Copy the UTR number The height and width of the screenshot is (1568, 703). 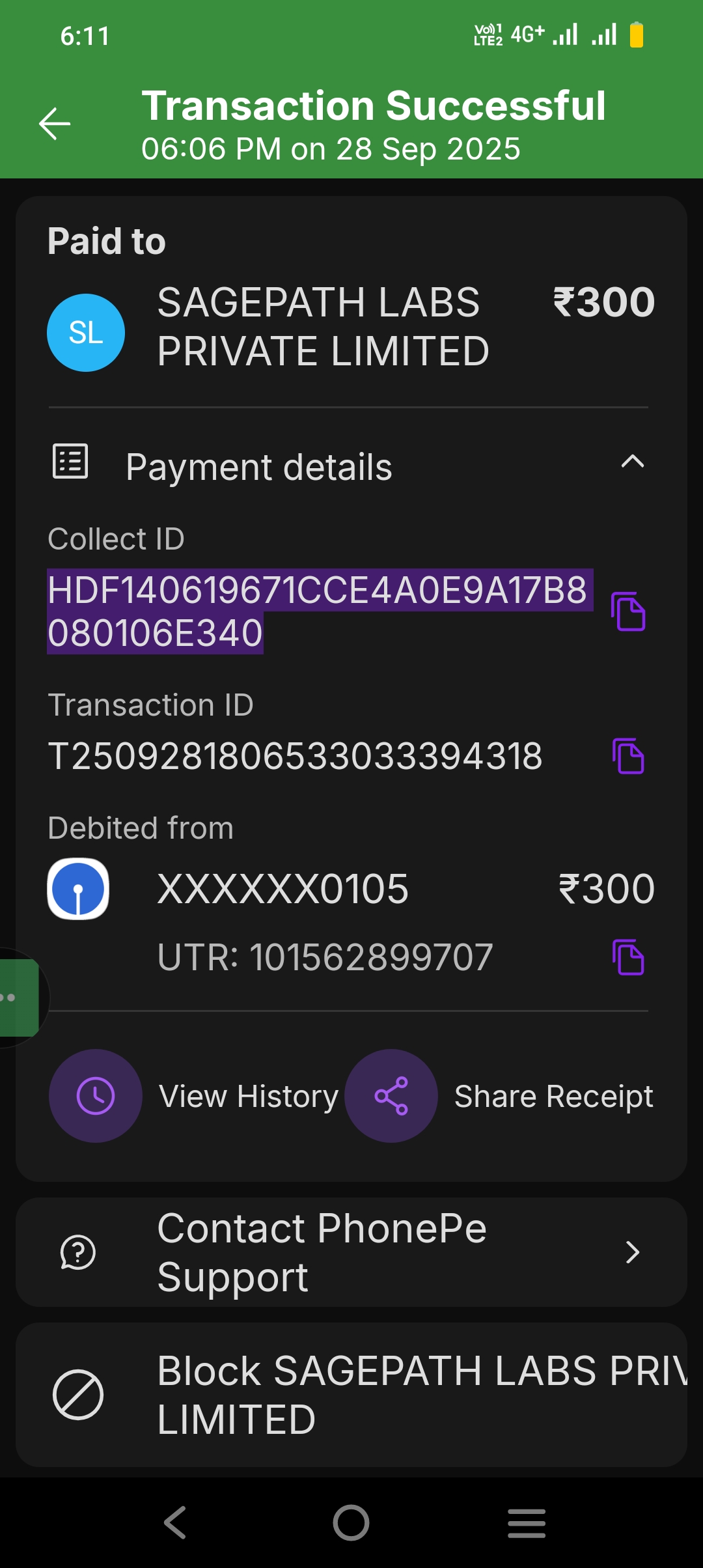pos(628,957)
